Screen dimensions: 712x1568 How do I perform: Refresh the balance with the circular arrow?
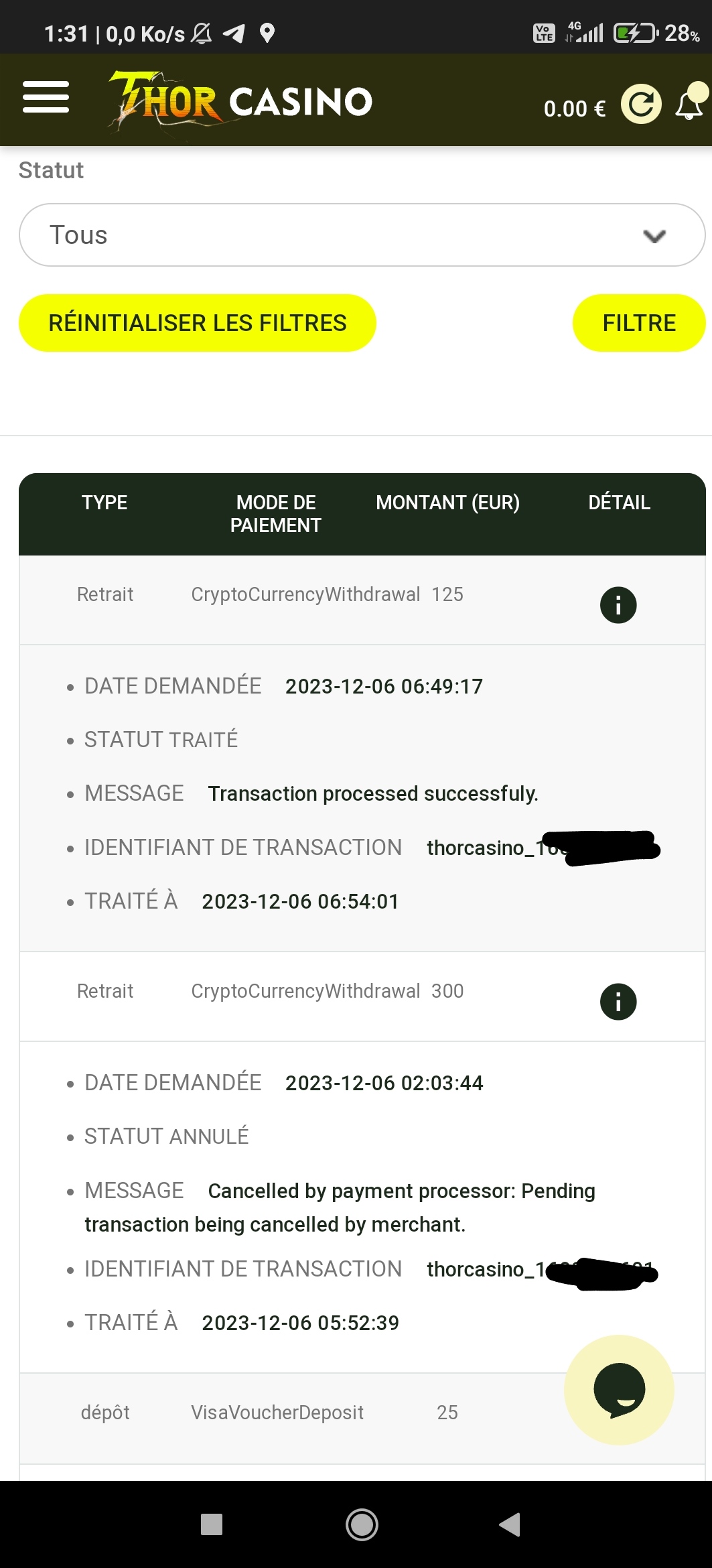(x=641, y=105)
